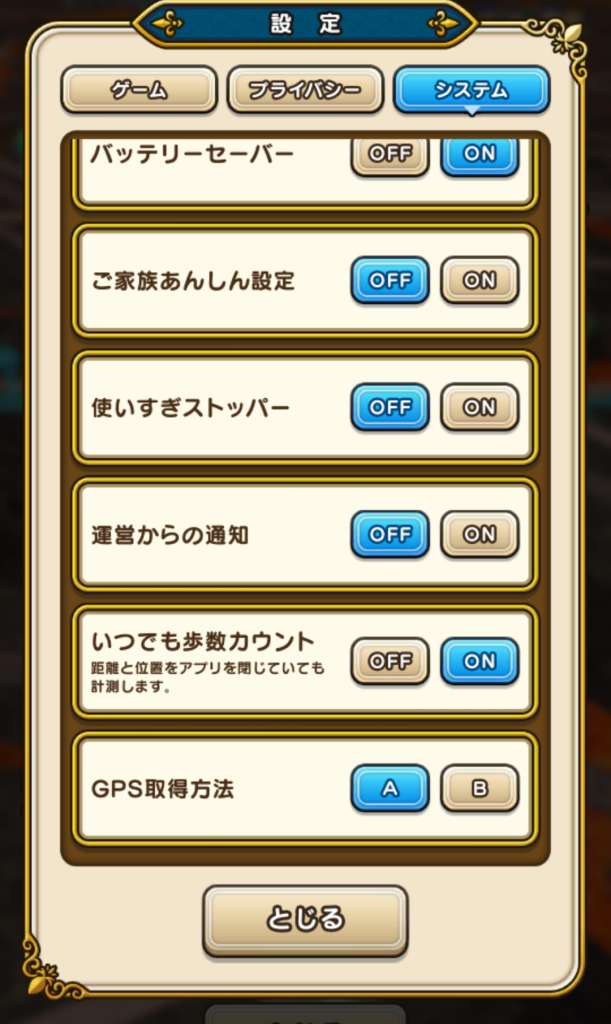Choose OFF for 運営からの通知
The image size is (611, 1024).
coord(390,534)
